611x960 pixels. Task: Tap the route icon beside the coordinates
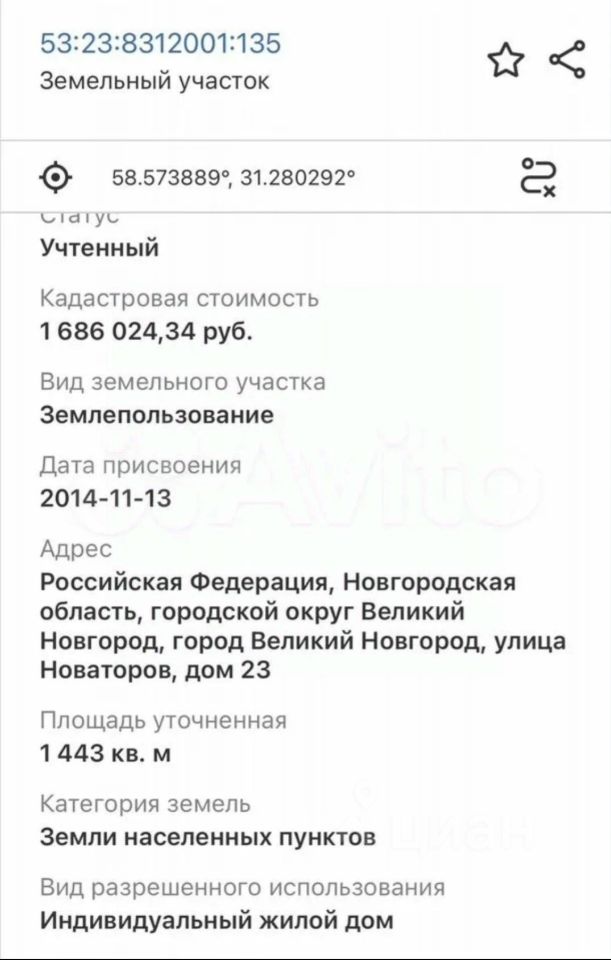tap(538, 178)
